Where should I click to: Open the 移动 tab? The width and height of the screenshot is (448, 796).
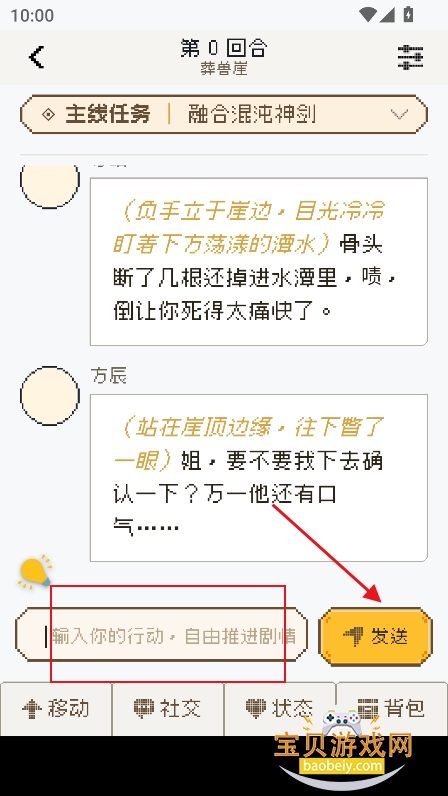pos(56,709)
